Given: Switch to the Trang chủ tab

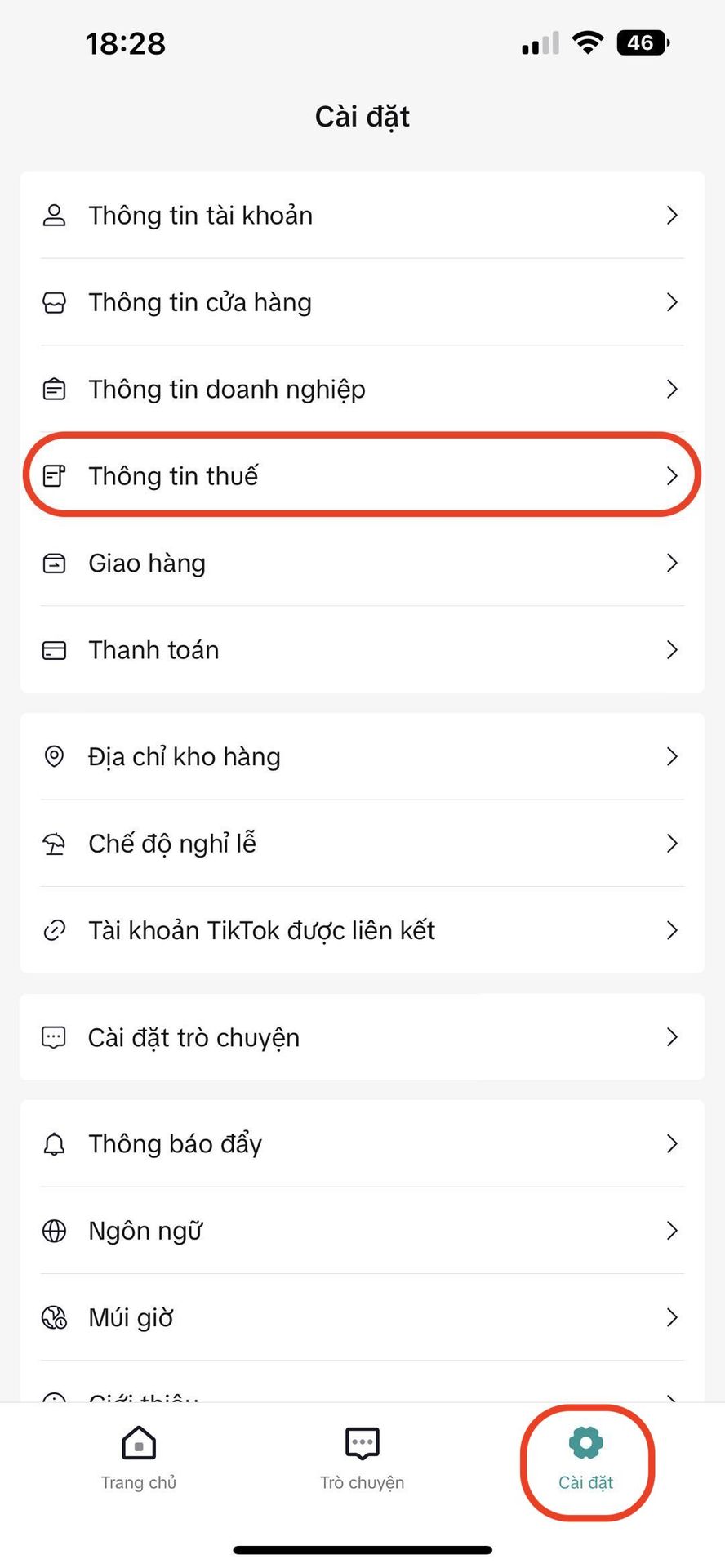Looking at the screenshot, I should (139, 1459).
